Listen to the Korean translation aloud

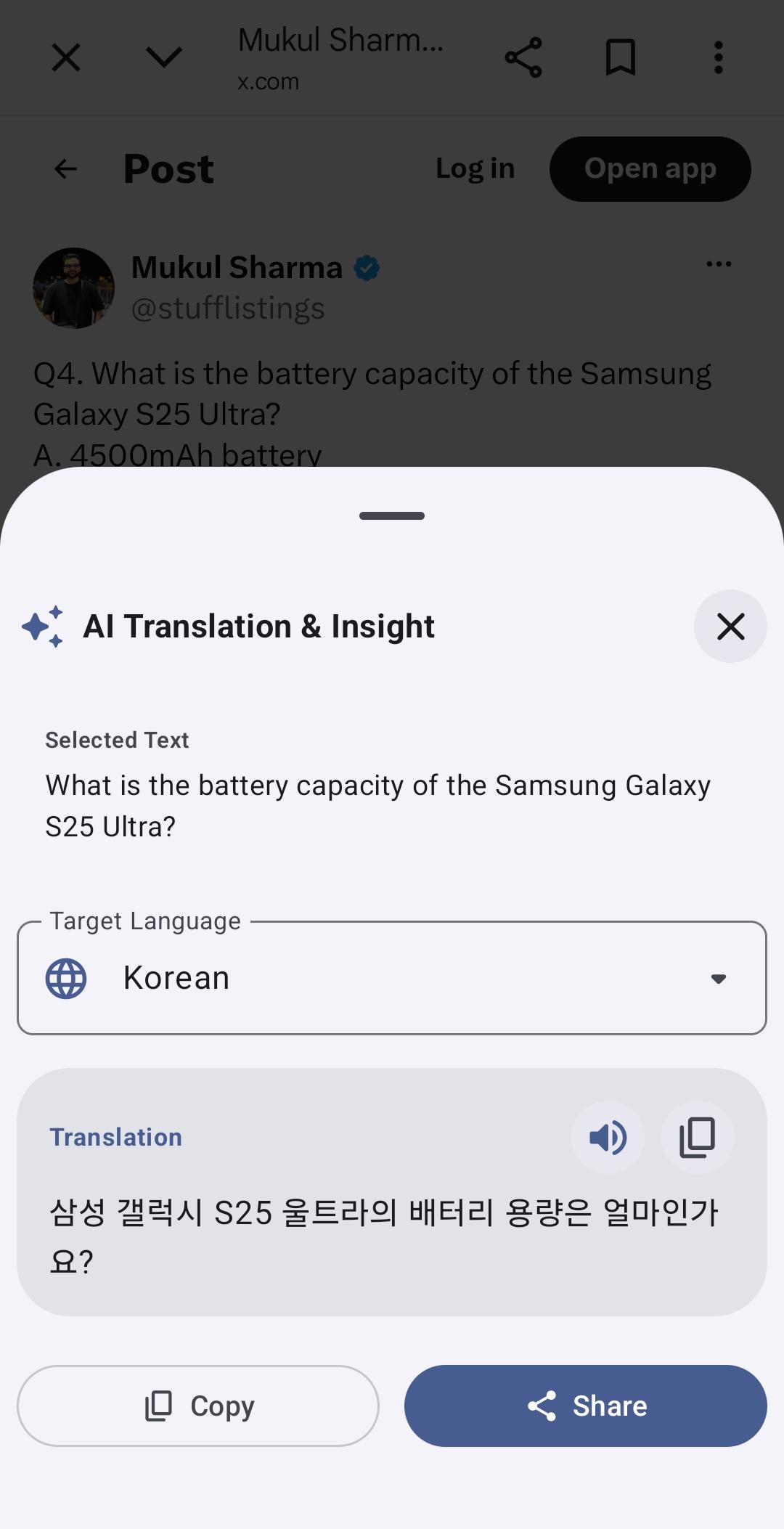(x=608, y=1137)
